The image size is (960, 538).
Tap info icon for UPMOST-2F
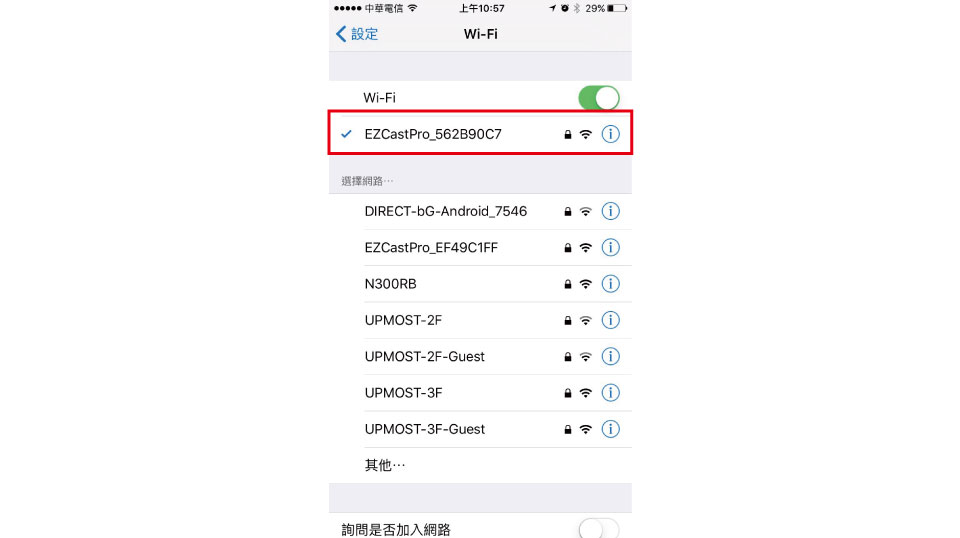click(611, 320)
